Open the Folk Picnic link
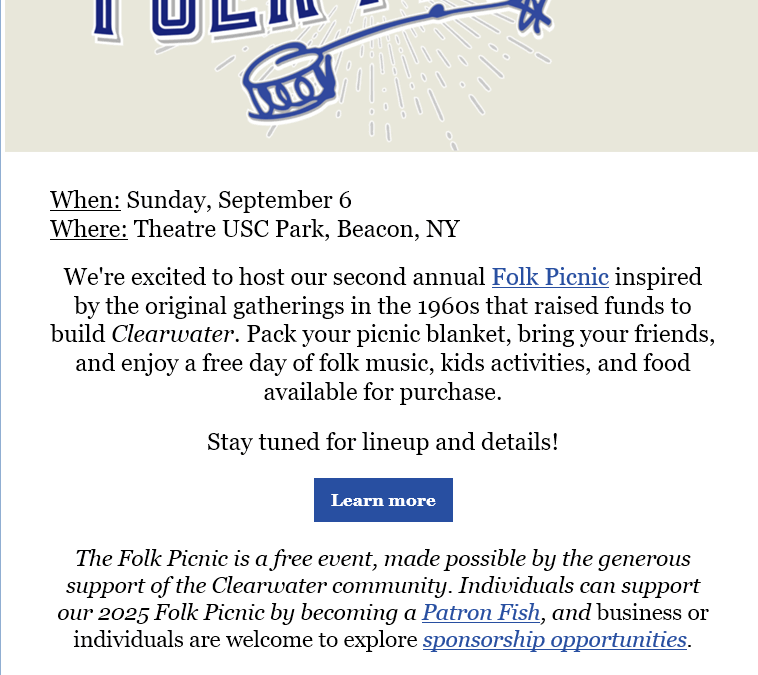 pos(550,277)
